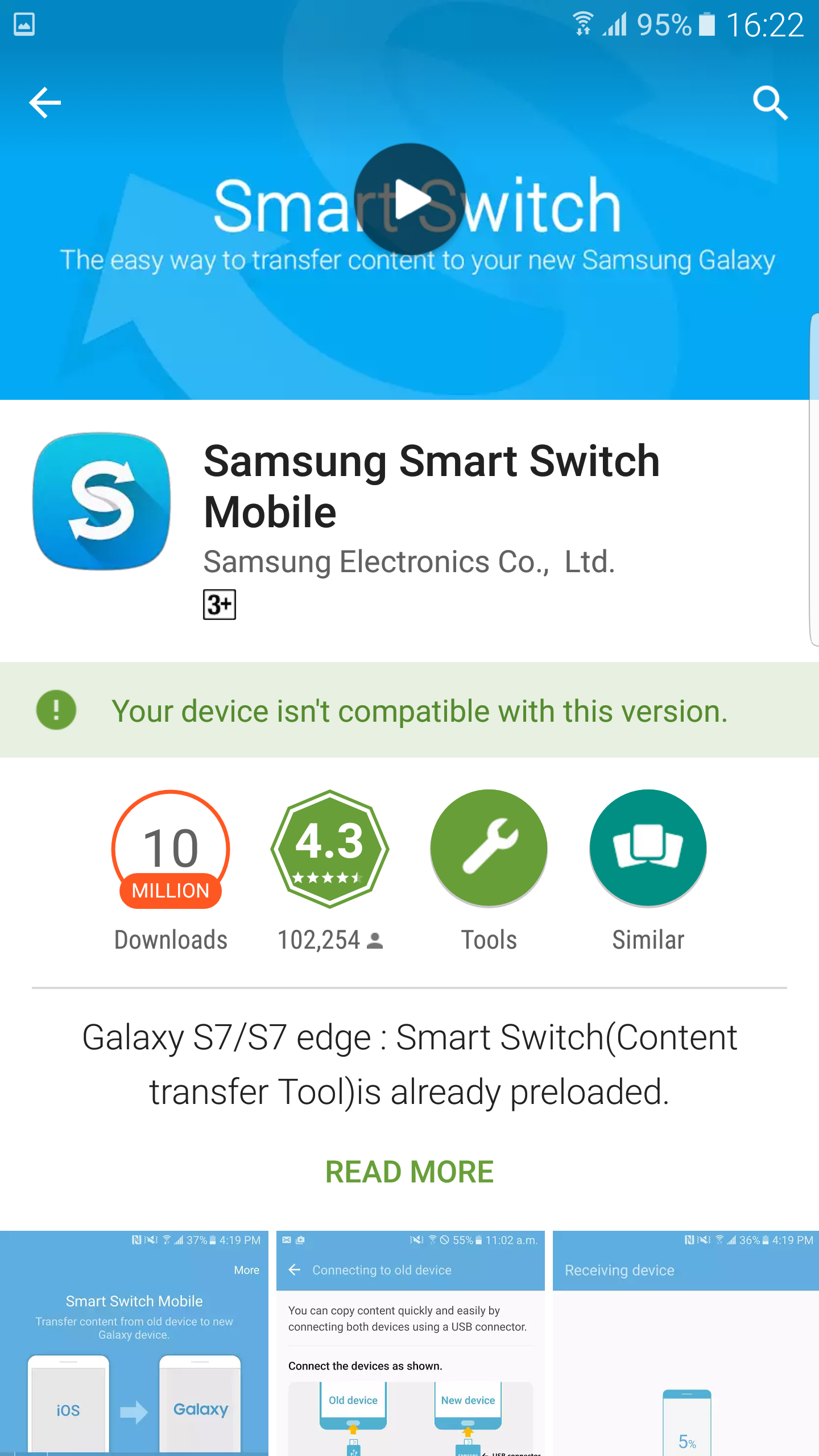819x1456 pixels.
Task: Play the Smart Switch promo video
Action: pyautogui.click(x=410, y=199)
